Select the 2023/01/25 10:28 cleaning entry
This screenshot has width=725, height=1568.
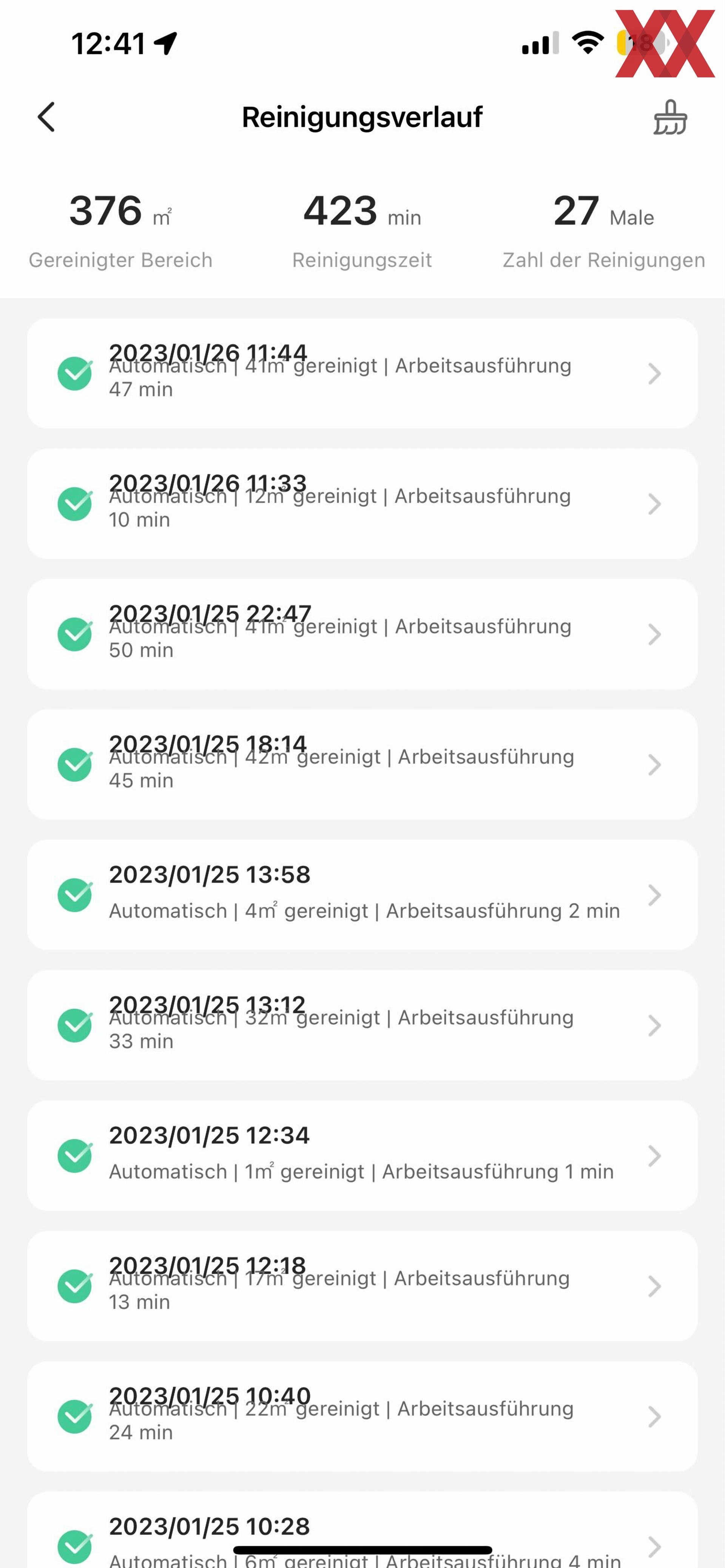(362, 1529)
